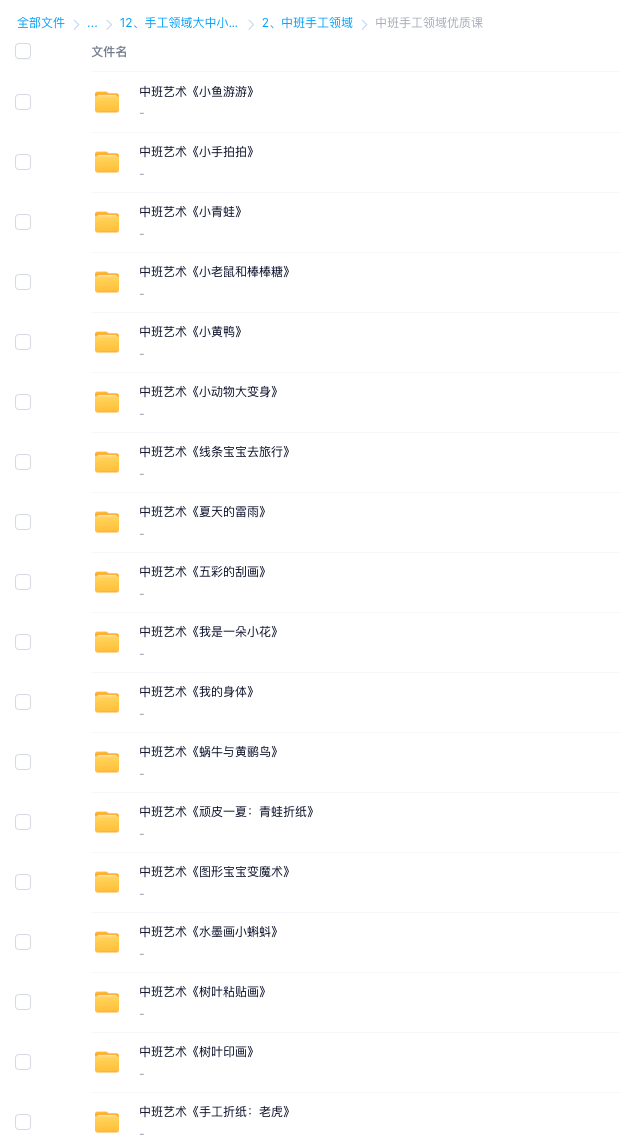Open the folder 中班艺术《小老鼠和棒棒糖》
The height and width of the screenshot is (1144, 620).
tap(214, 271)
